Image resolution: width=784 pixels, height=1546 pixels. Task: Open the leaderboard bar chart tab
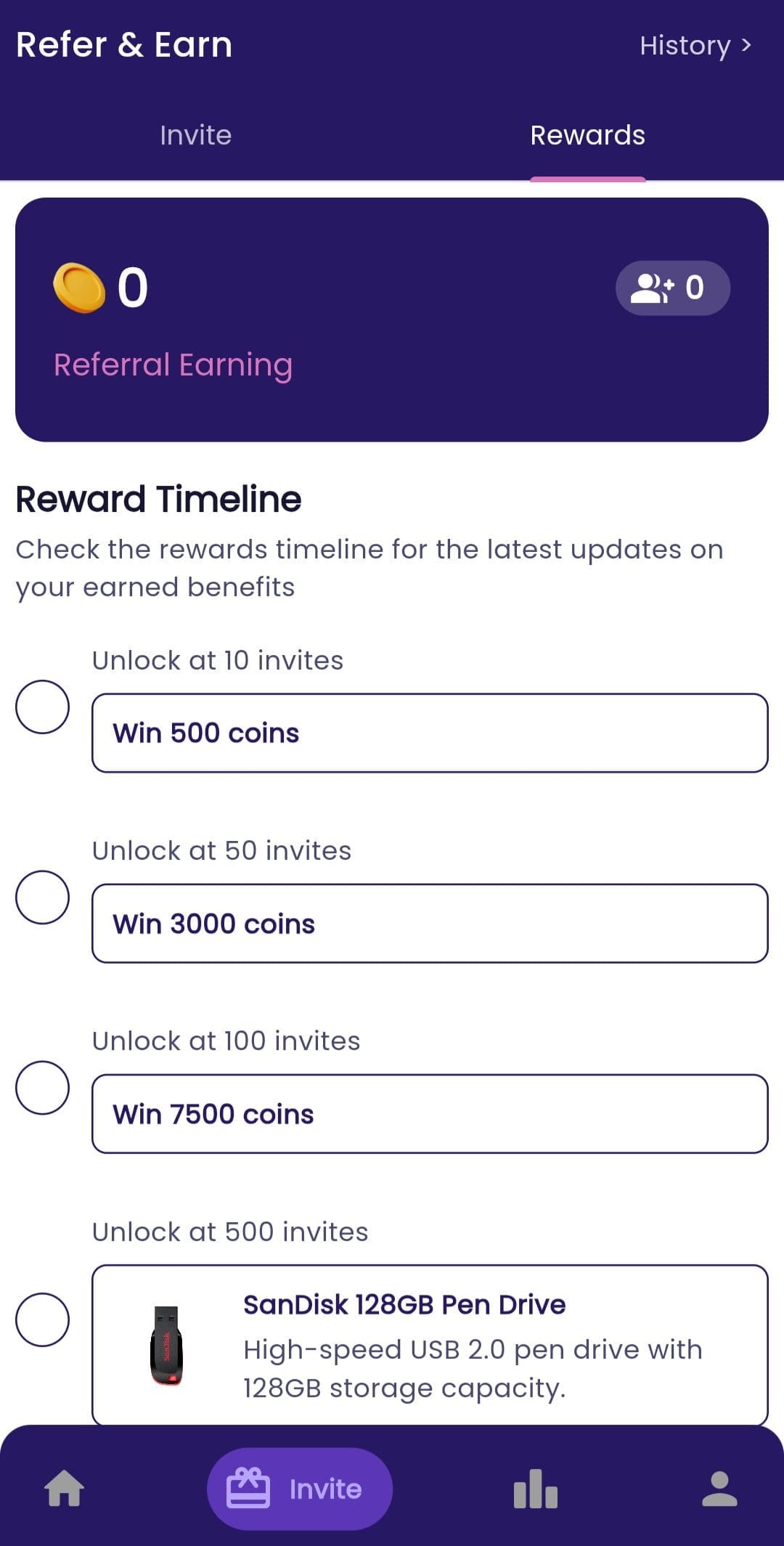point(536,1489)
